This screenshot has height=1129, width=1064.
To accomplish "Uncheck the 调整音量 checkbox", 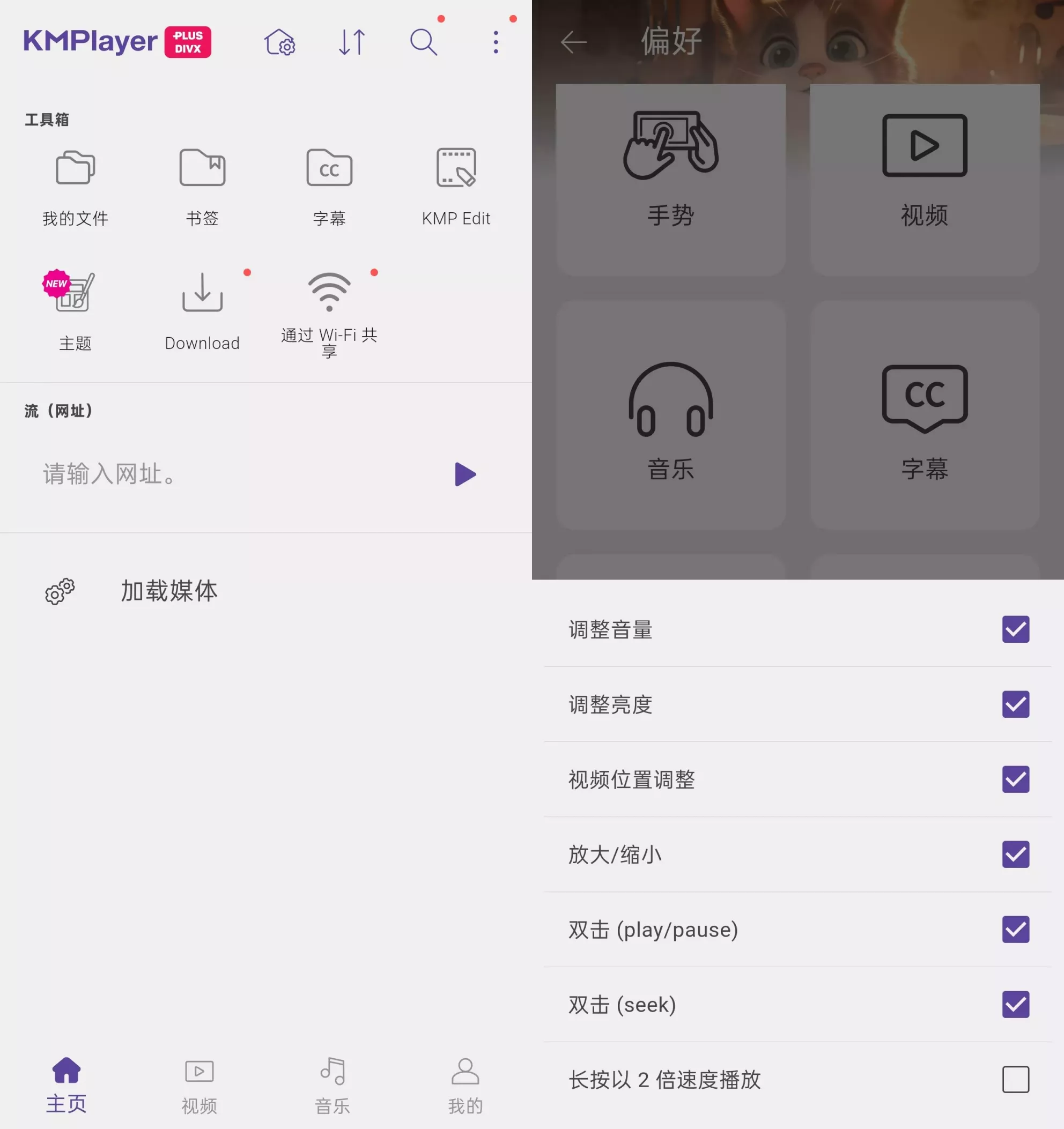I will [x=1015, y=629].
